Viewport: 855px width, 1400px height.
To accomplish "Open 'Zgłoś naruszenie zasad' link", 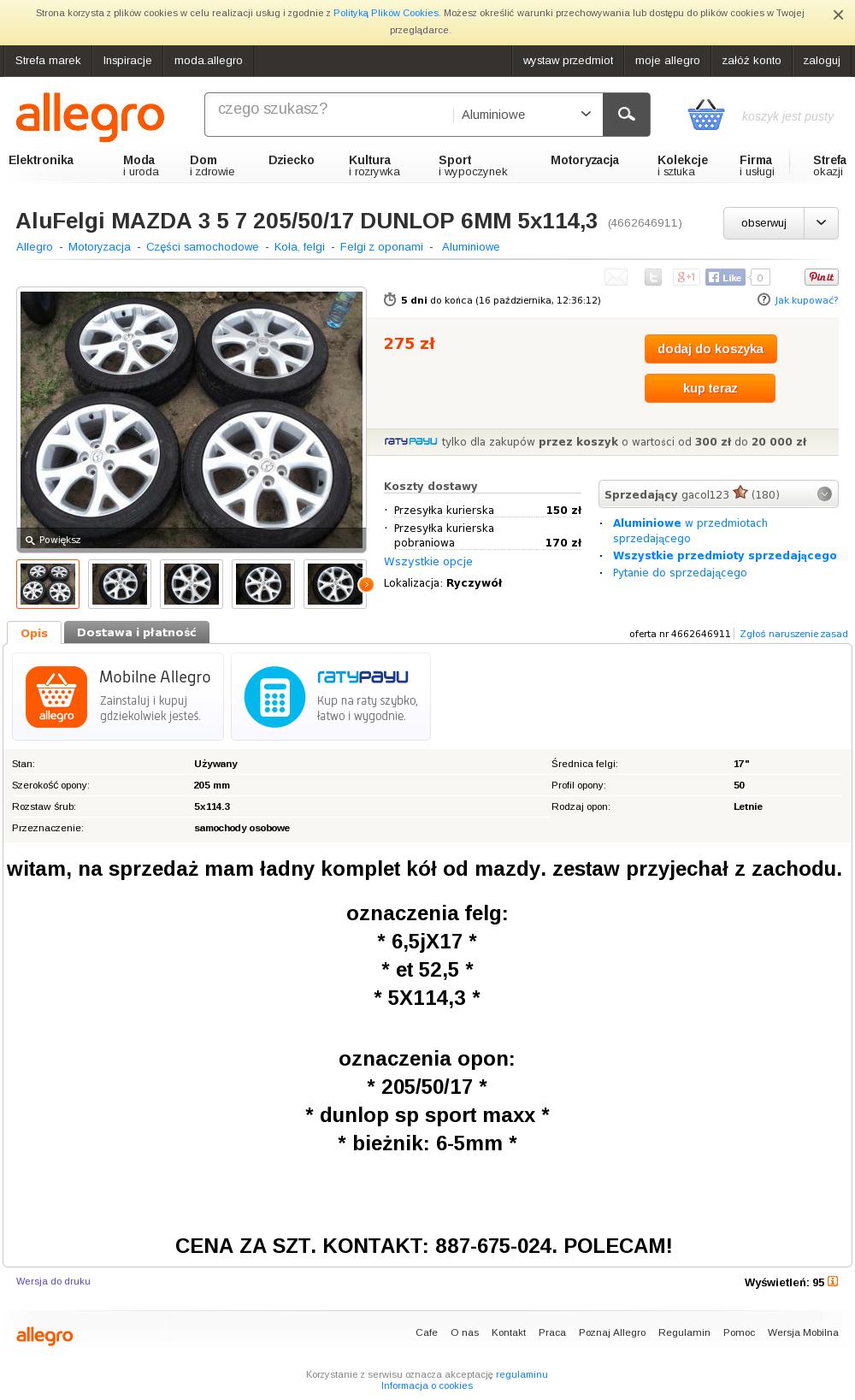I will (x=793, y=634).
